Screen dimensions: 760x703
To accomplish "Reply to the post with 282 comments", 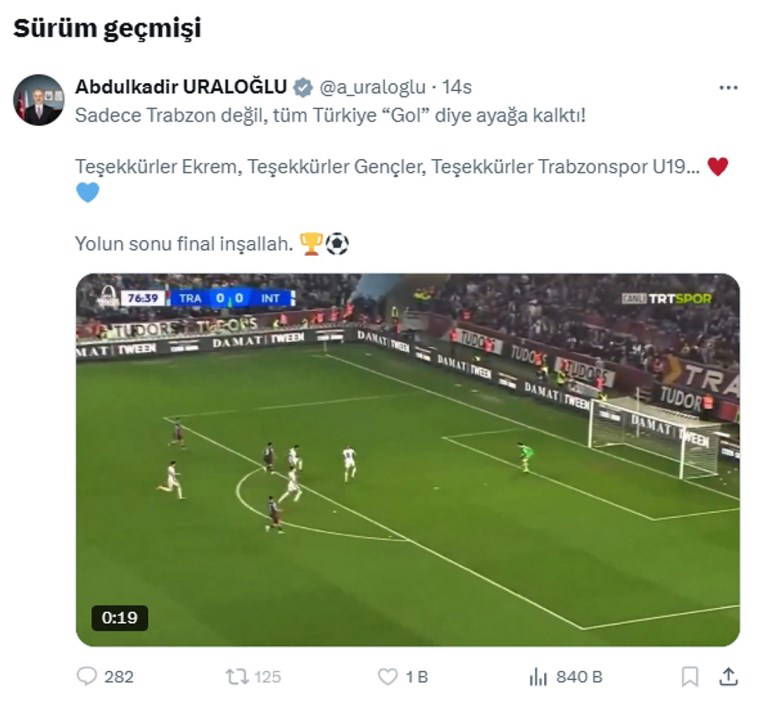I will click(88, 677).
